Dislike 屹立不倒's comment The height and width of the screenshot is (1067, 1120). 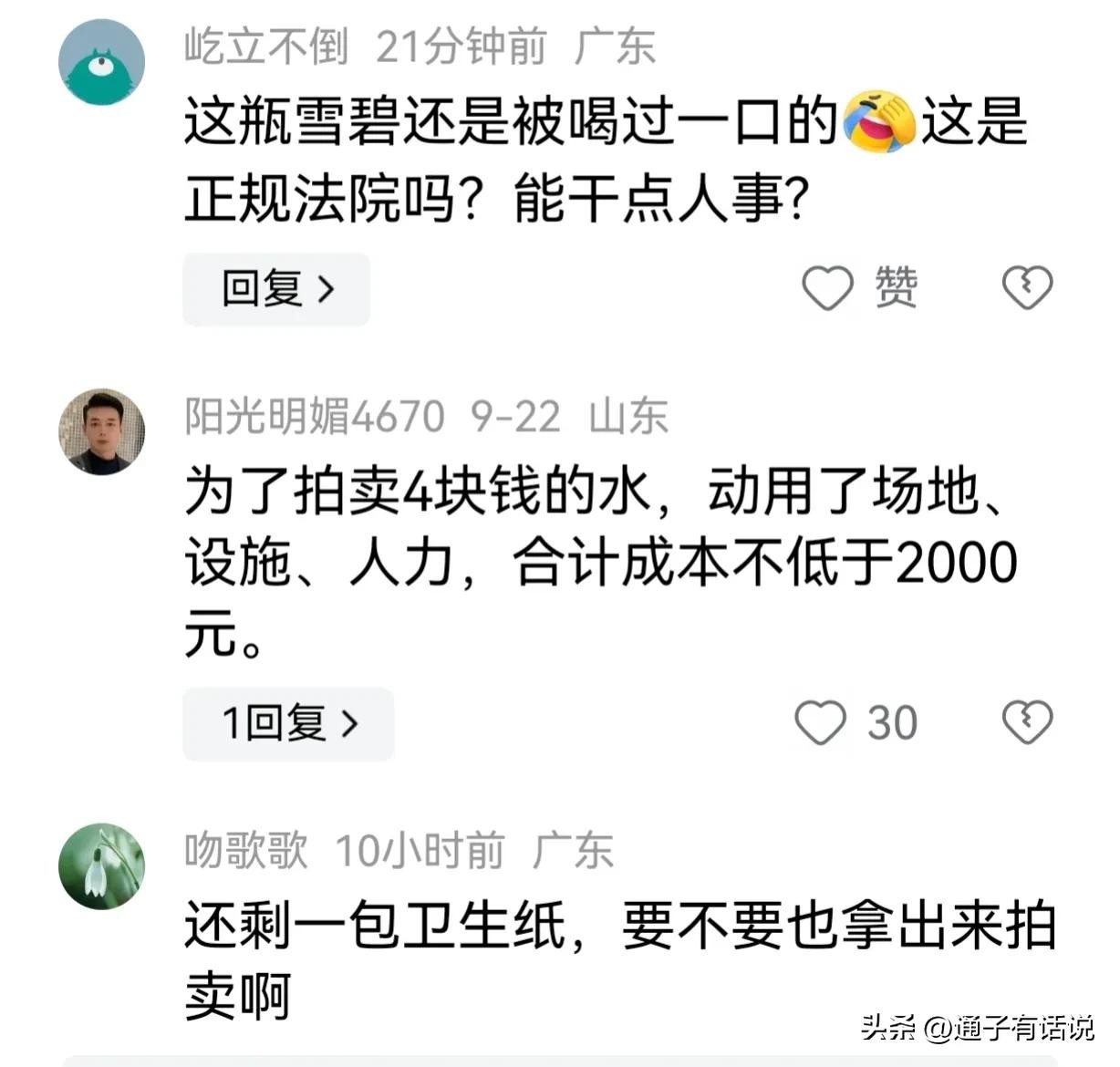[1027, 288]
